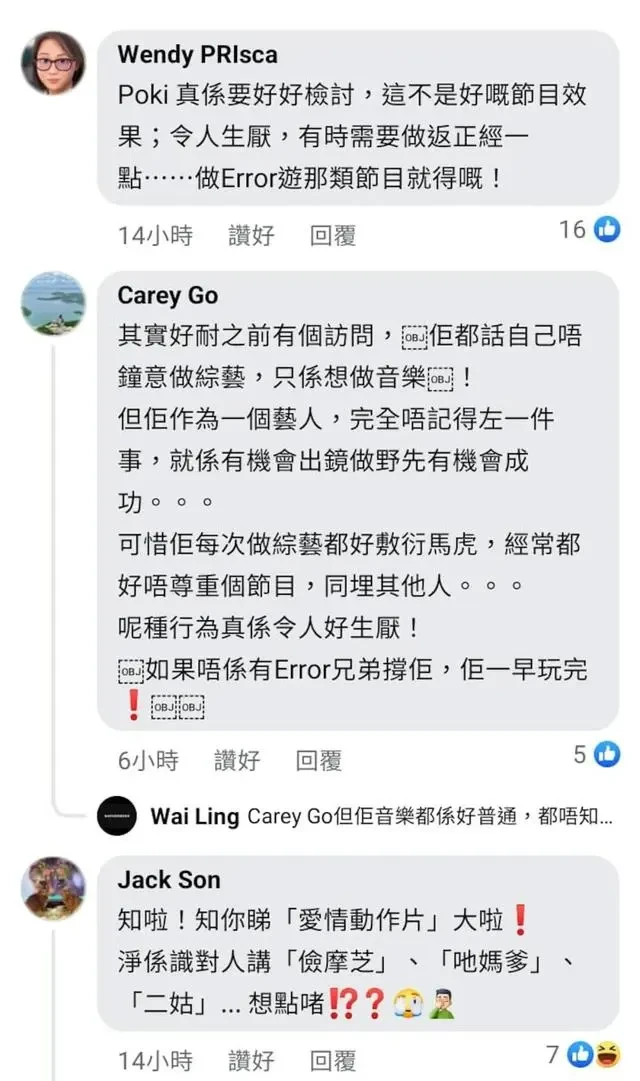Open Wendy PRIsca's profile name

197,54
